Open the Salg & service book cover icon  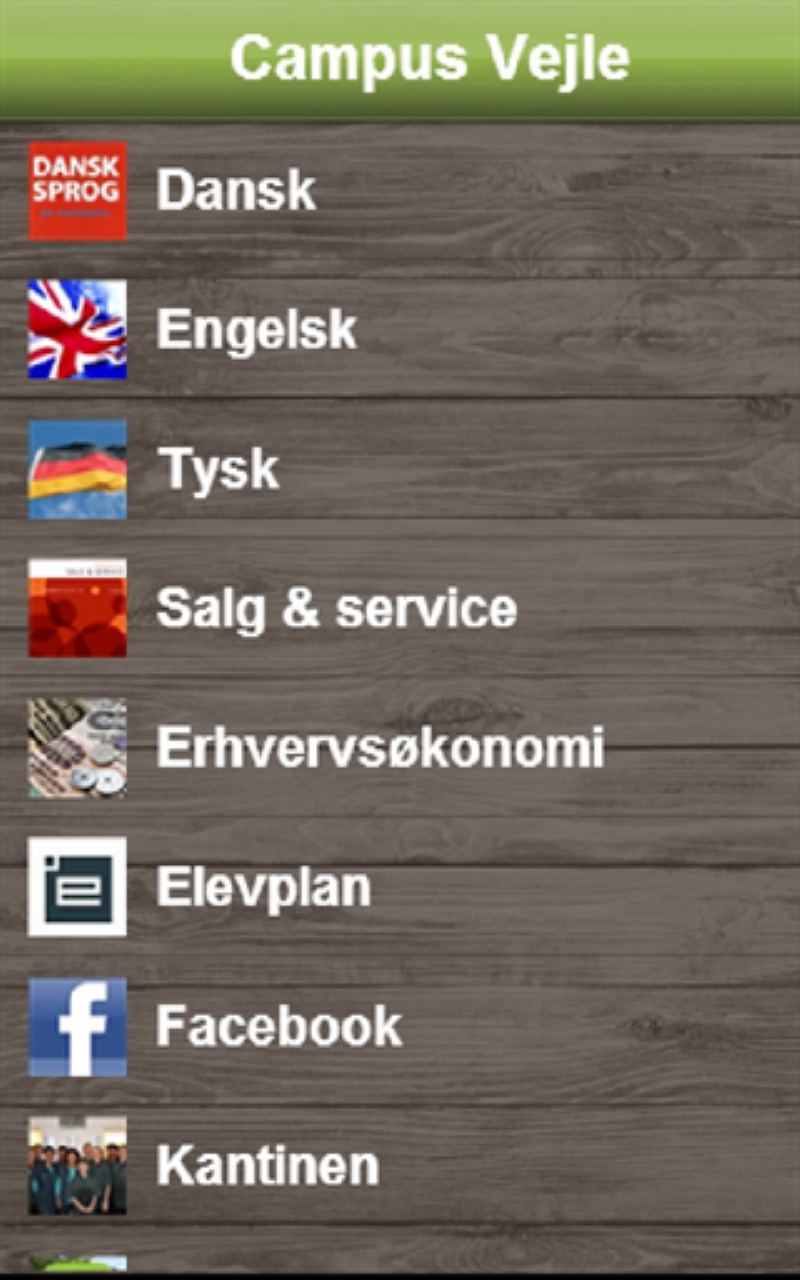point(77,607)
